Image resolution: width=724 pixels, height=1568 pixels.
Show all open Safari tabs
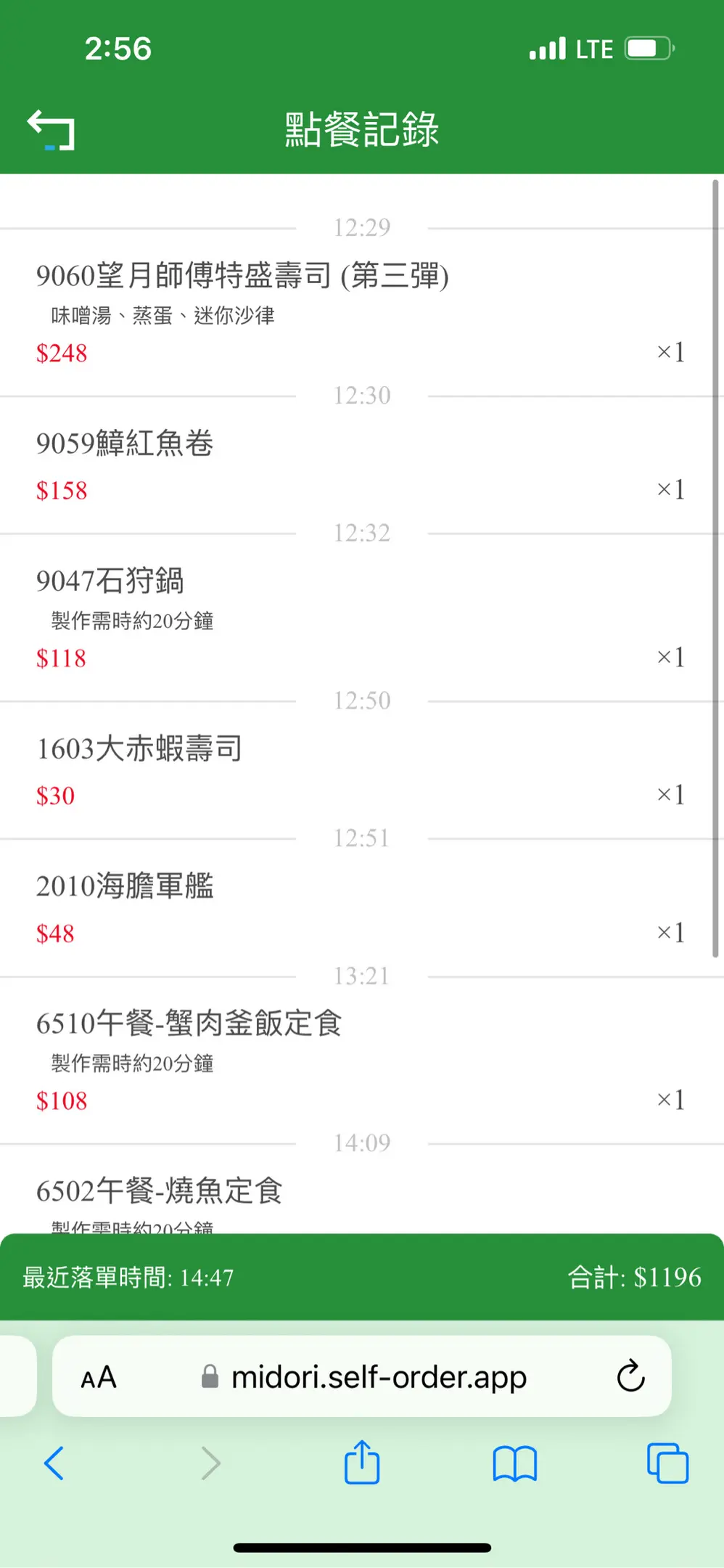click(667, 1463)
